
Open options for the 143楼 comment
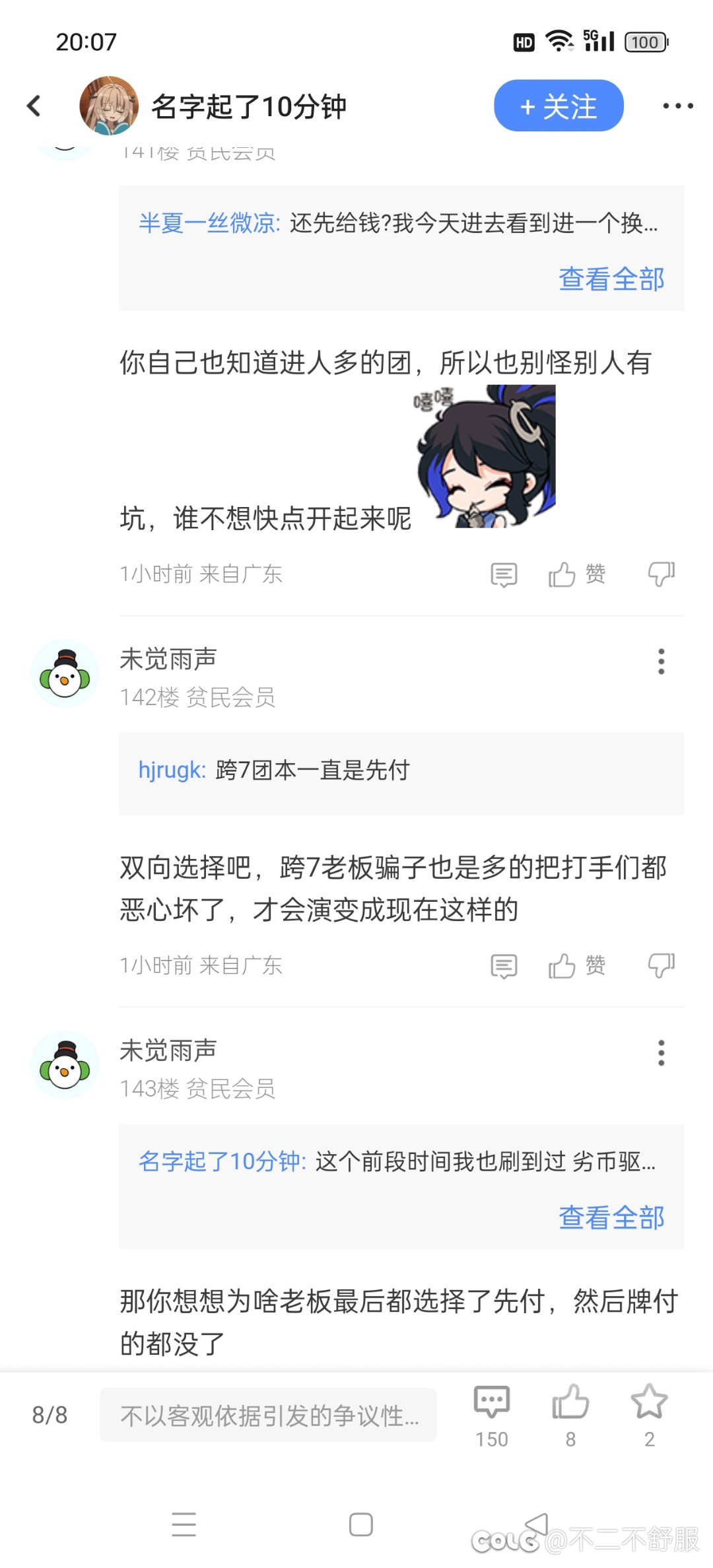coord(661,1052)
